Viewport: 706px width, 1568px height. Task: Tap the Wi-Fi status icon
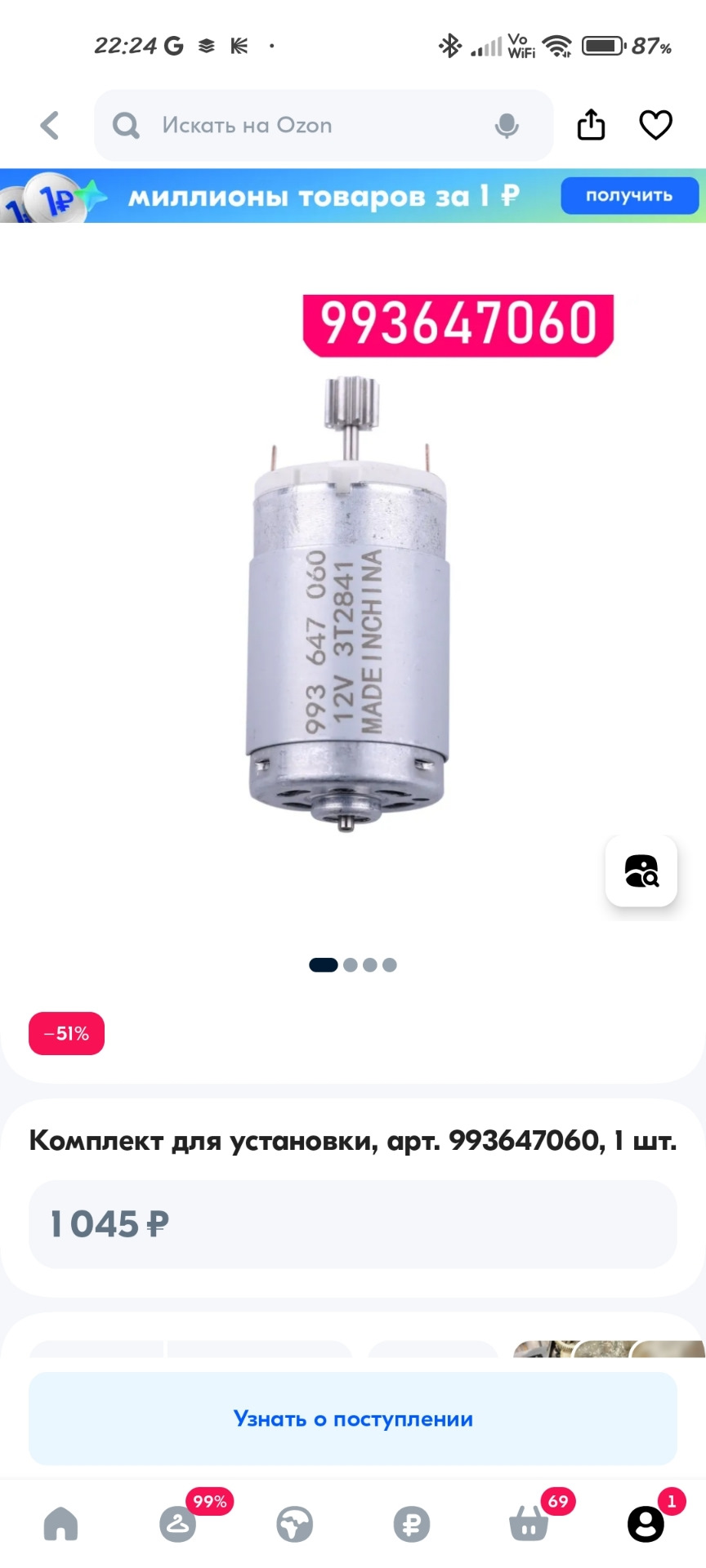click(558, 47)
